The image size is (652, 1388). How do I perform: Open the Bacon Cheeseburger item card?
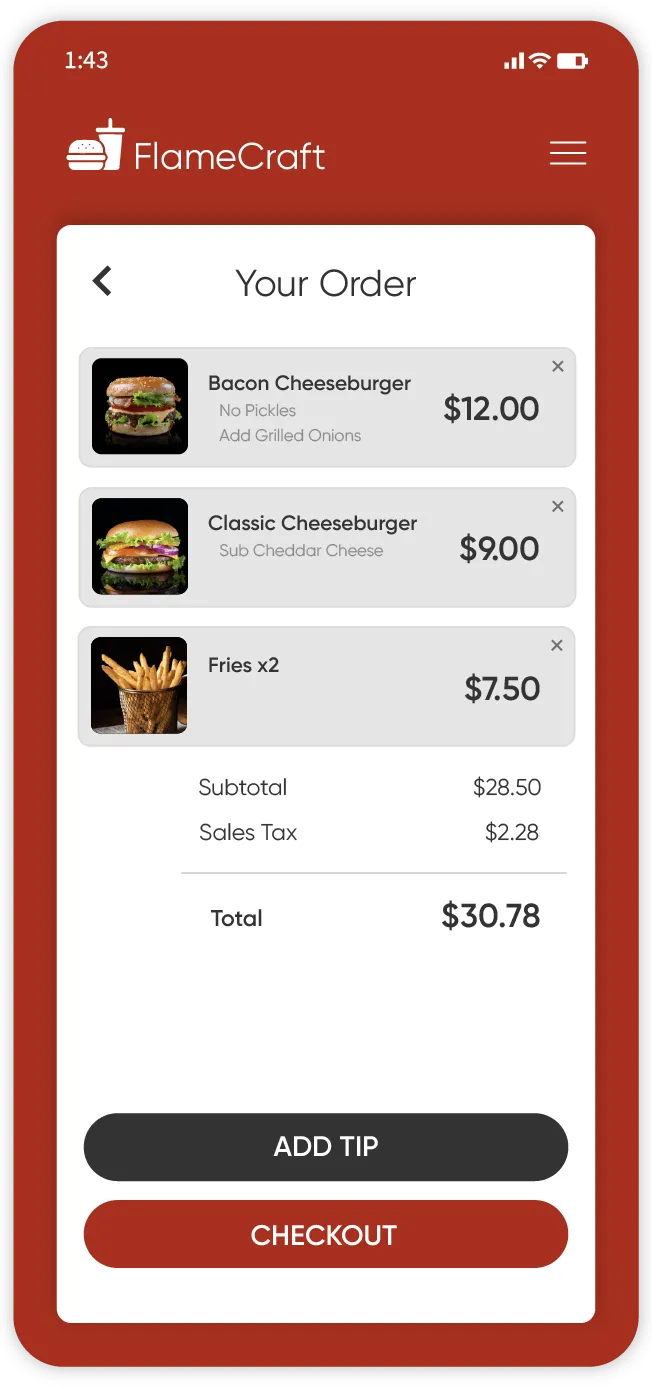point(310,408)
